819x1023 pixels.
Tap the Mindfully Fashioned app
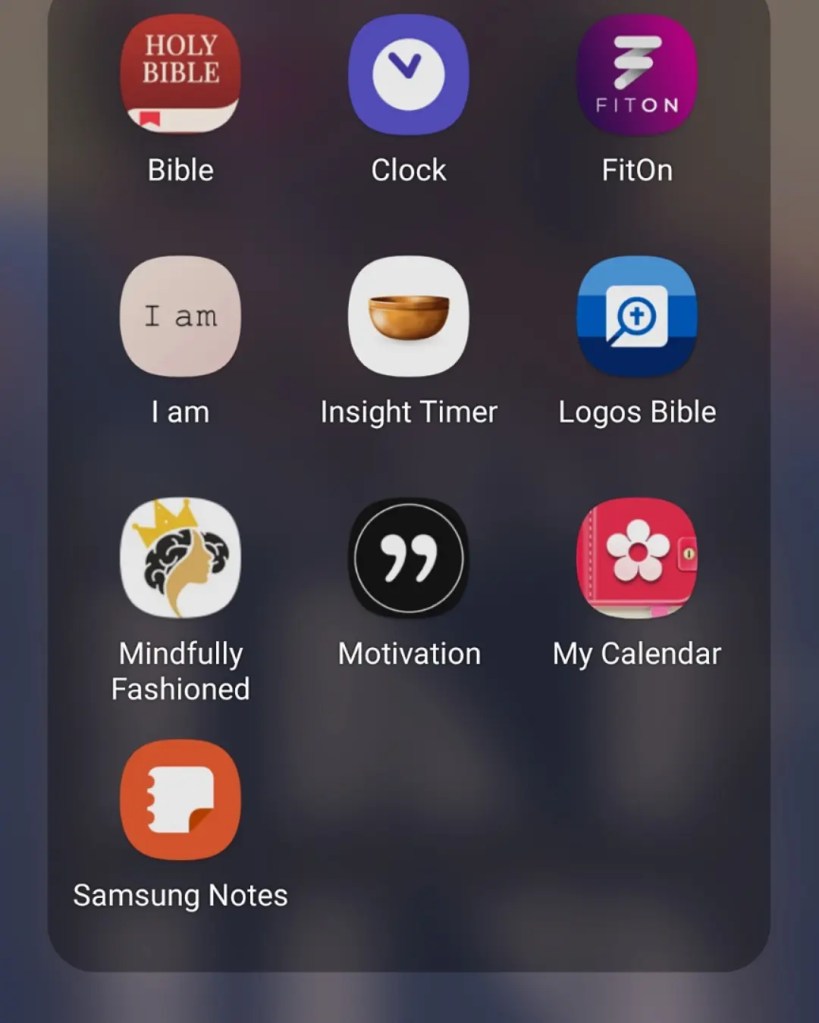pyautogui.click(x=180, y=558)
